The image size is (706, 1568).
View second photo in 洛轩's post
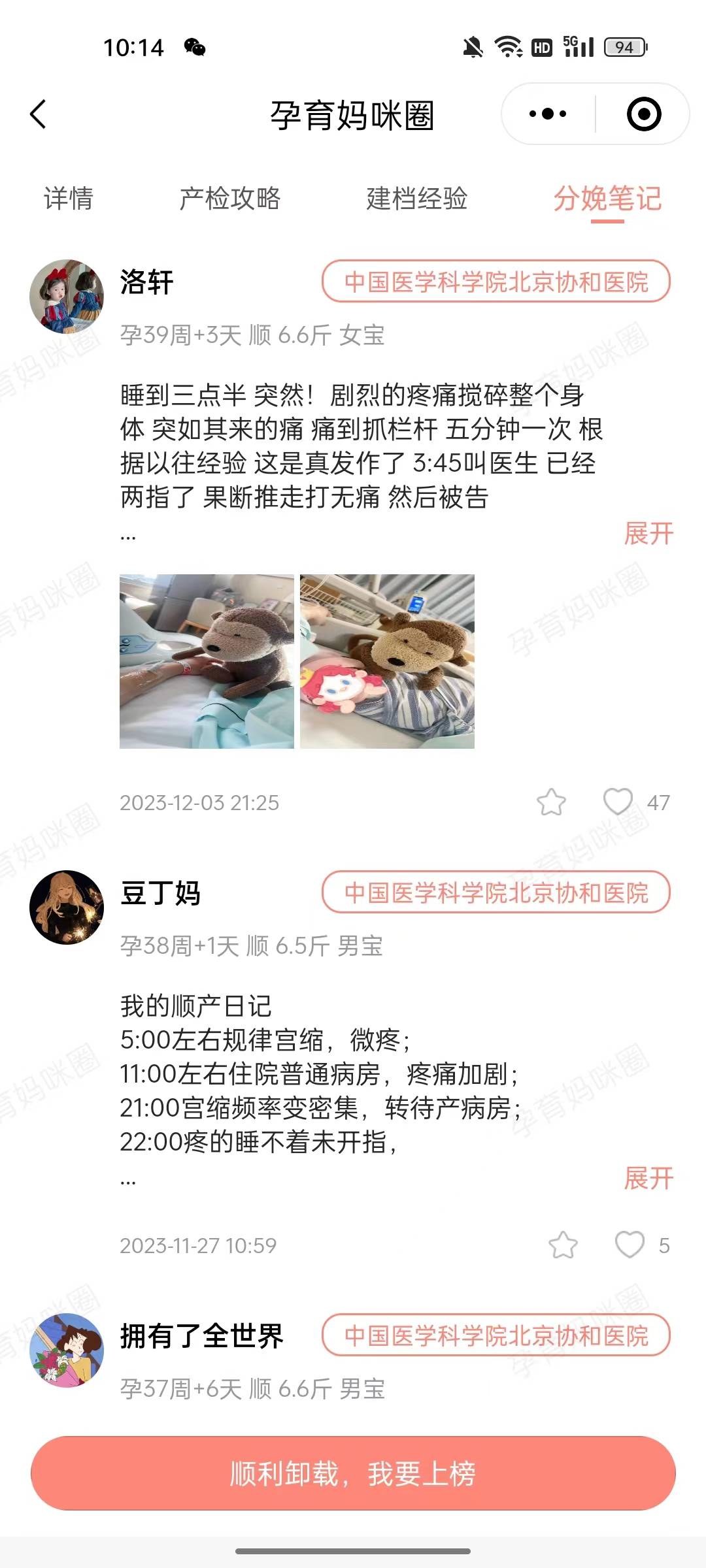coord(387,661)
